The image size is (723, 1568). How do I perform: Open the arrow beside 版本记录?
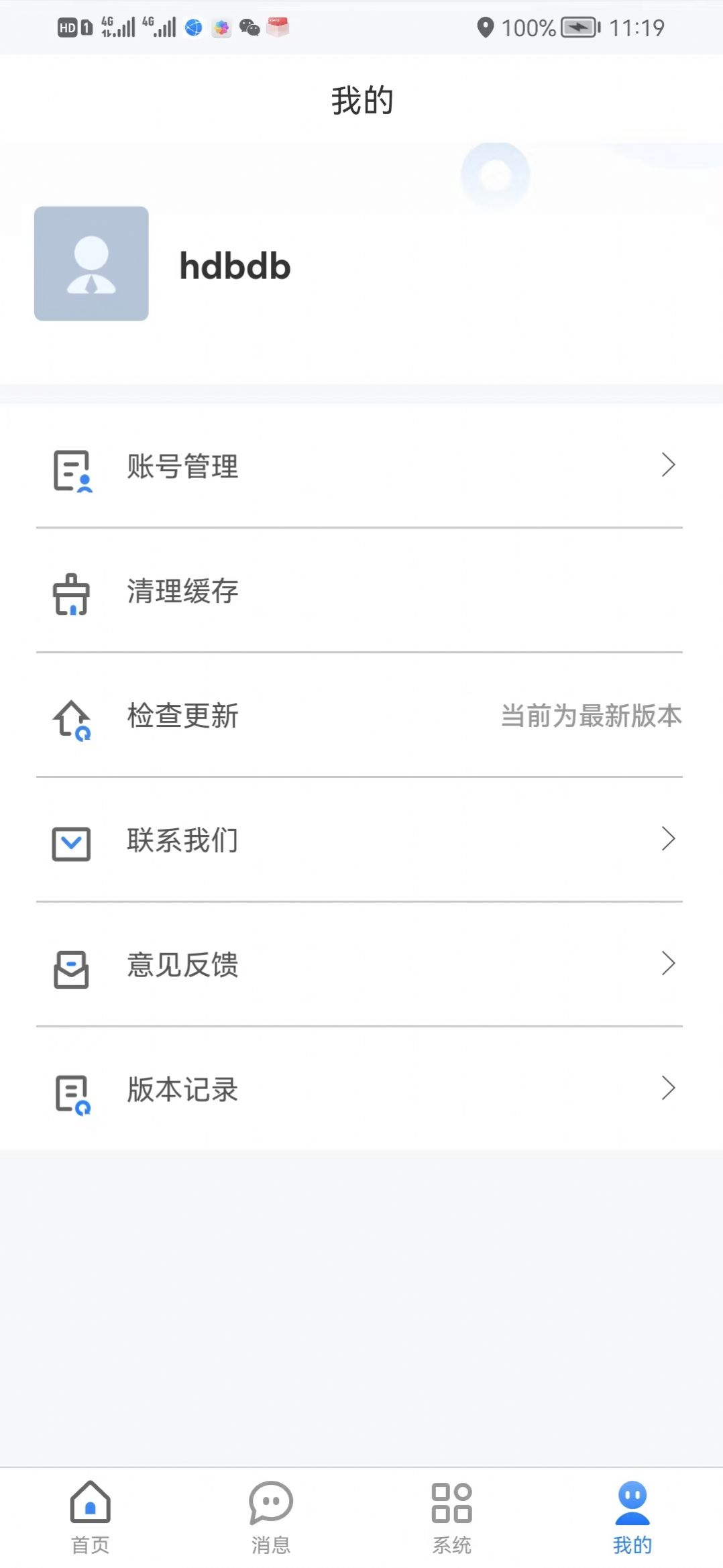[x=668, y=1088]
